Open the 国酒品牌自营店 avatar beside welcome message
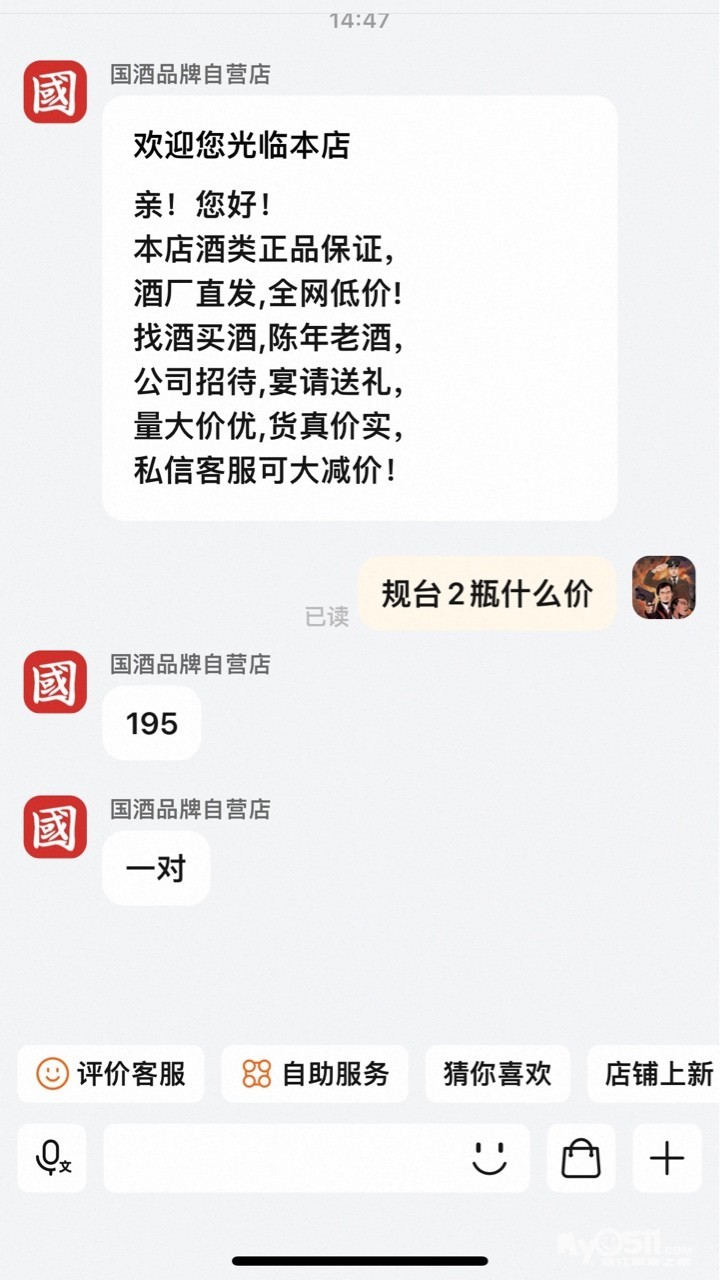 click(55, 92)
